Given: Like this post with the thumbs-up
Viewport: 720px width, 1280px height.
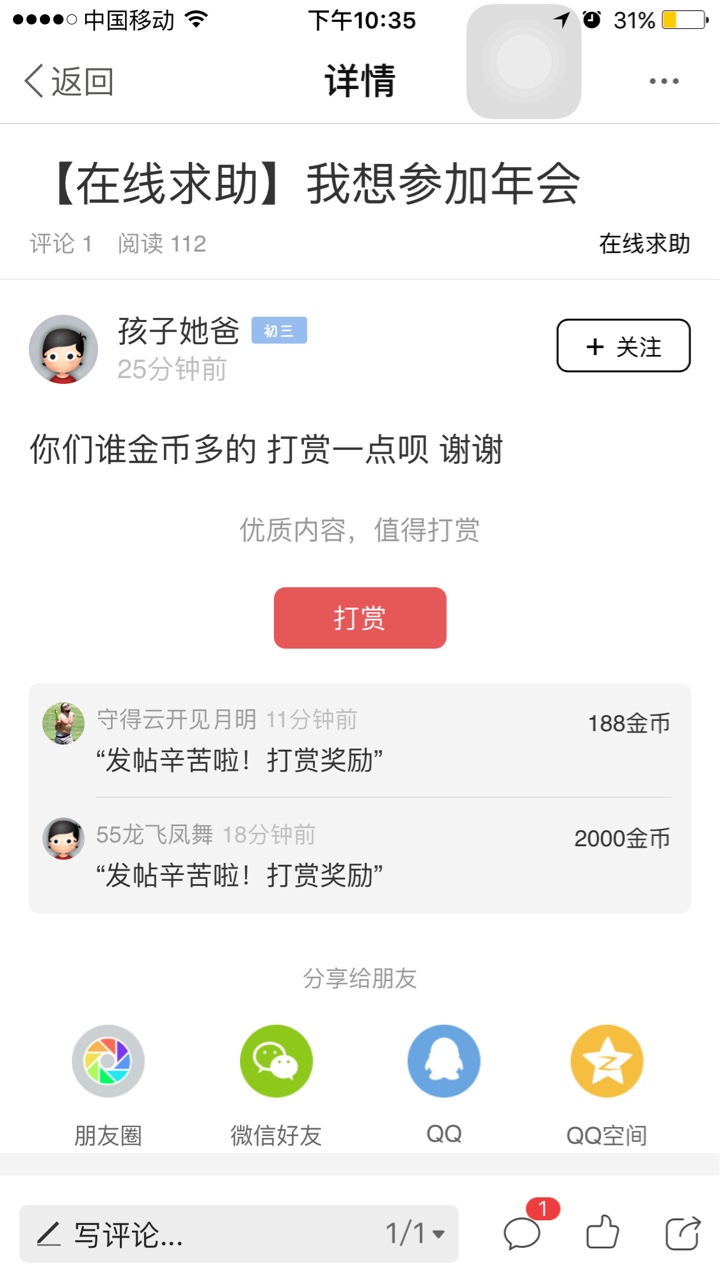Looking at the screenshot, I should (603, 1233).
